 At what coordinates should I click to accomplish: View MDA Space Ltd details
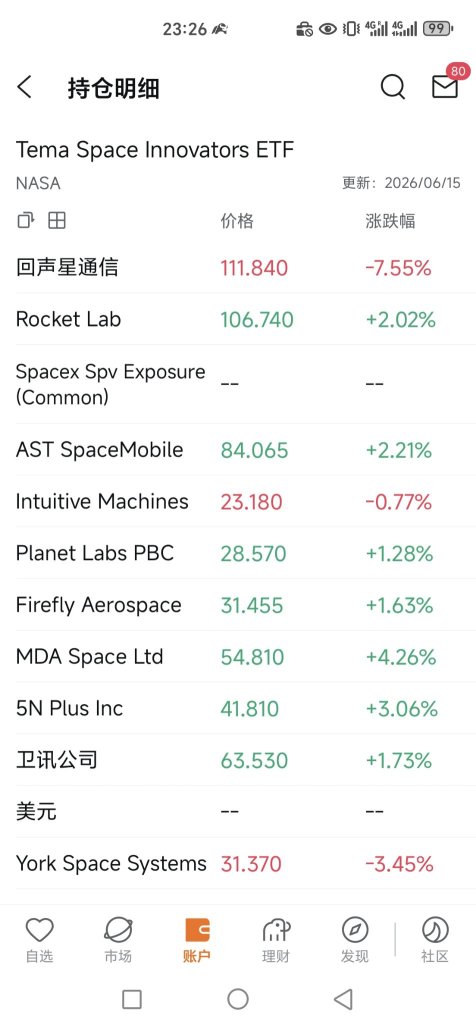click(238, 656)
